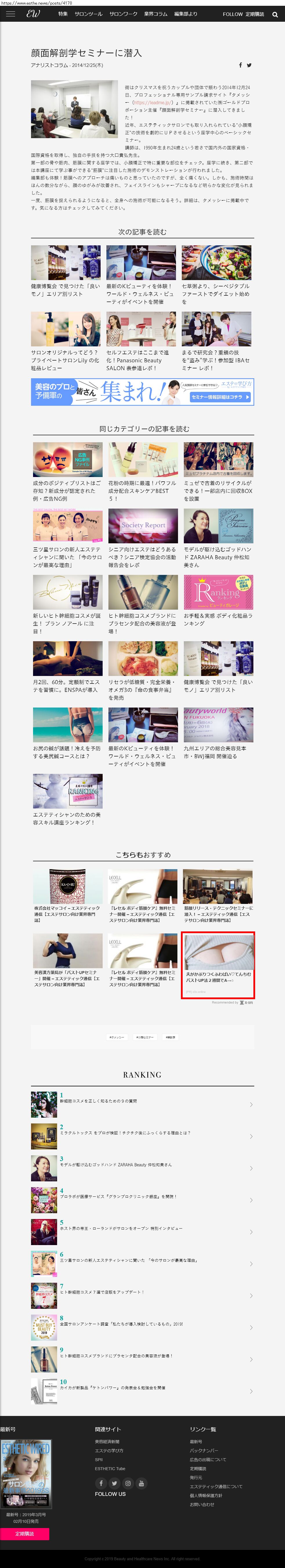The height and width of the screenshot is (1568, 285).
Task: Go to 特集 section
Action: coord(63,14)
